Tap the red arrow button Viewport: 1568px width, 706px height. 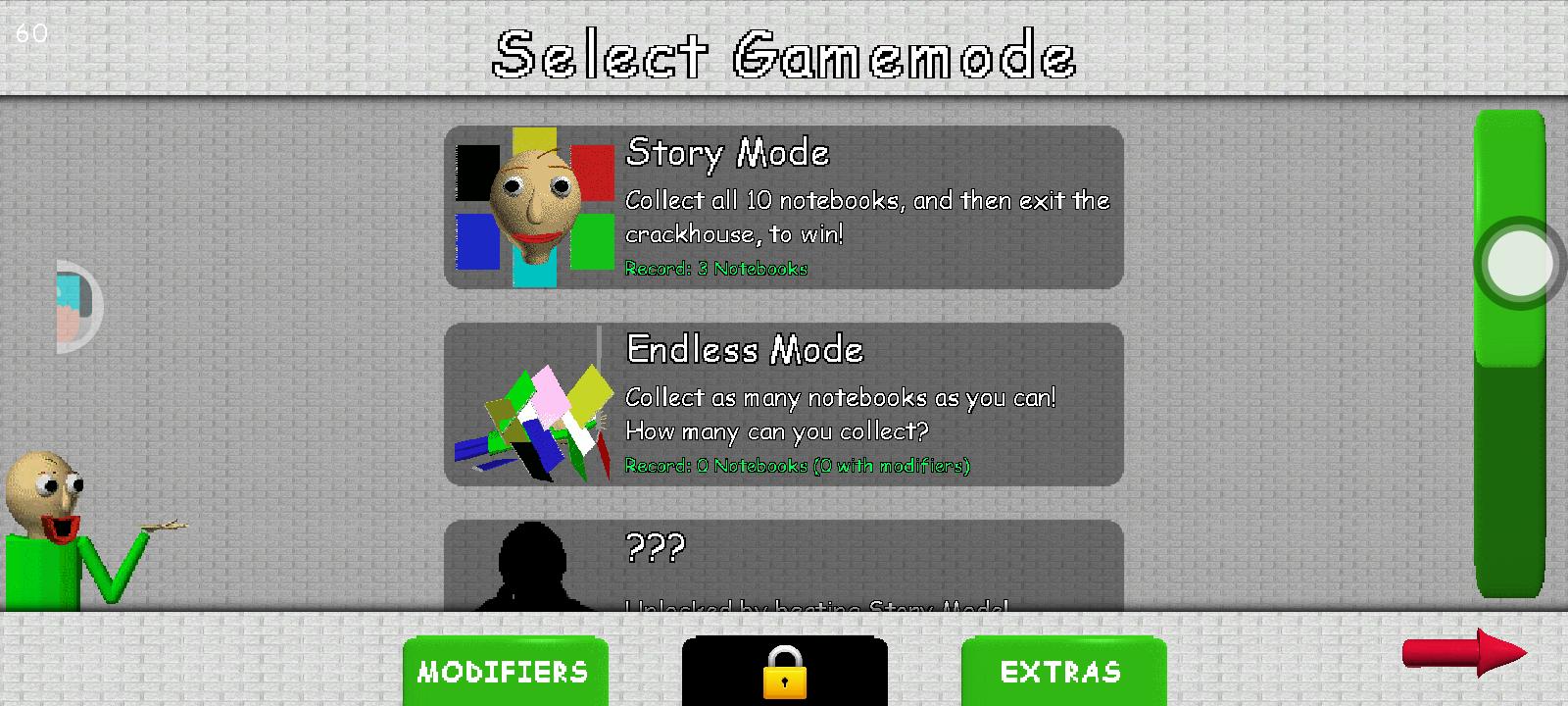tap(1464, 653)
